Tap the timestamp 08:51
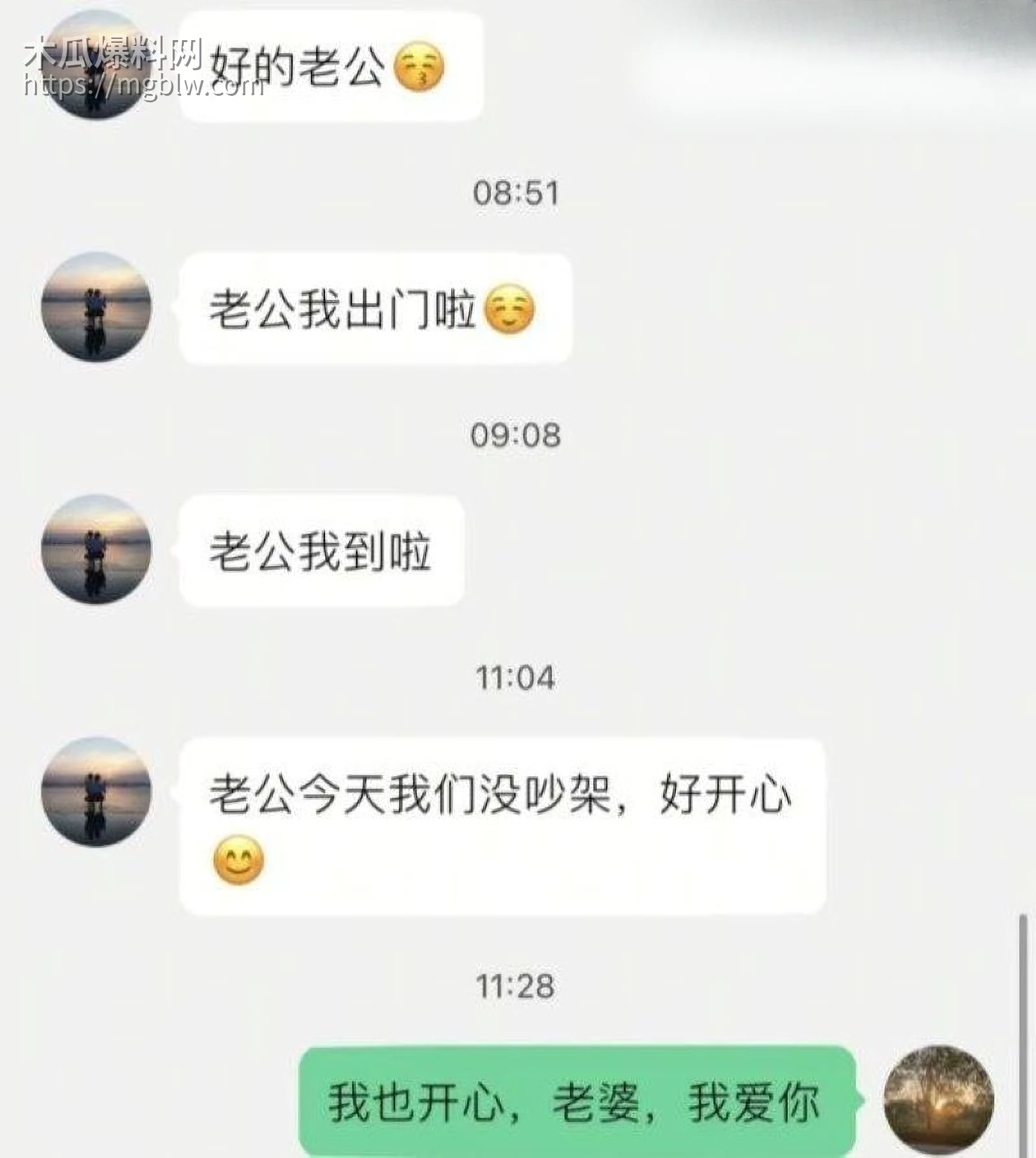The image size is (1036, 1158). click(518, 192)
